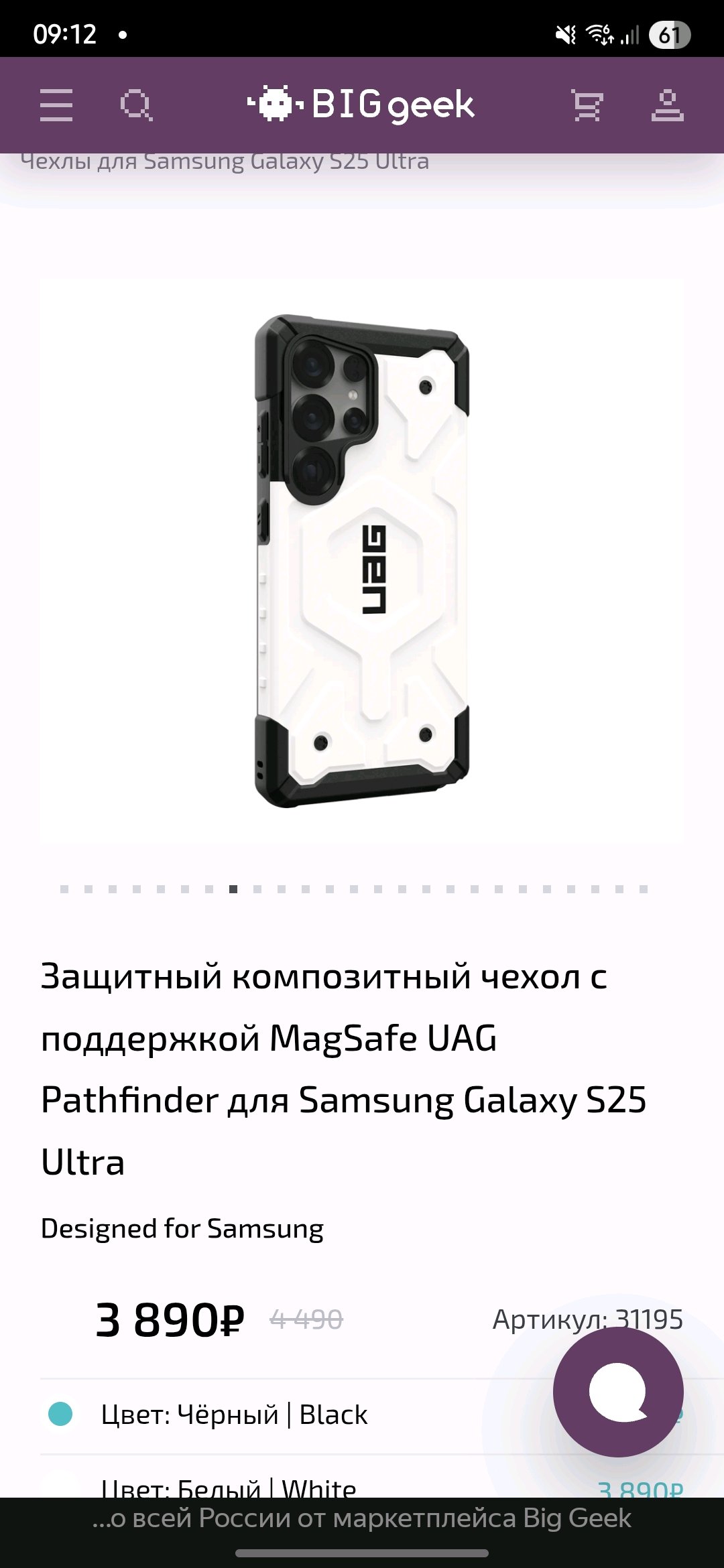
Task: Go to the BIG geek home logo
Action: 361,105
